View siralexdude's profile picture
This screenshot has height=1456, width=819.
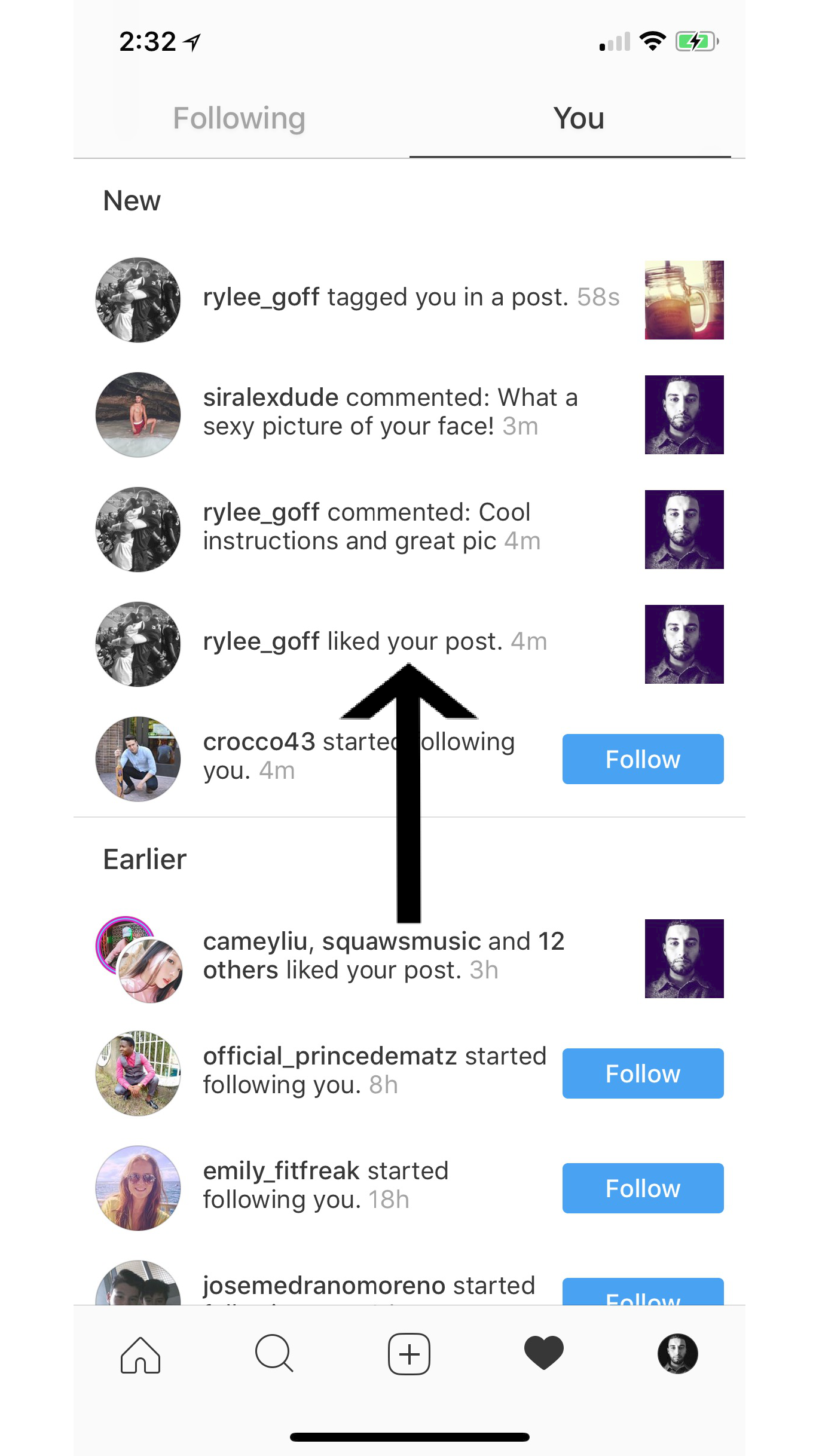pos(138,415)
